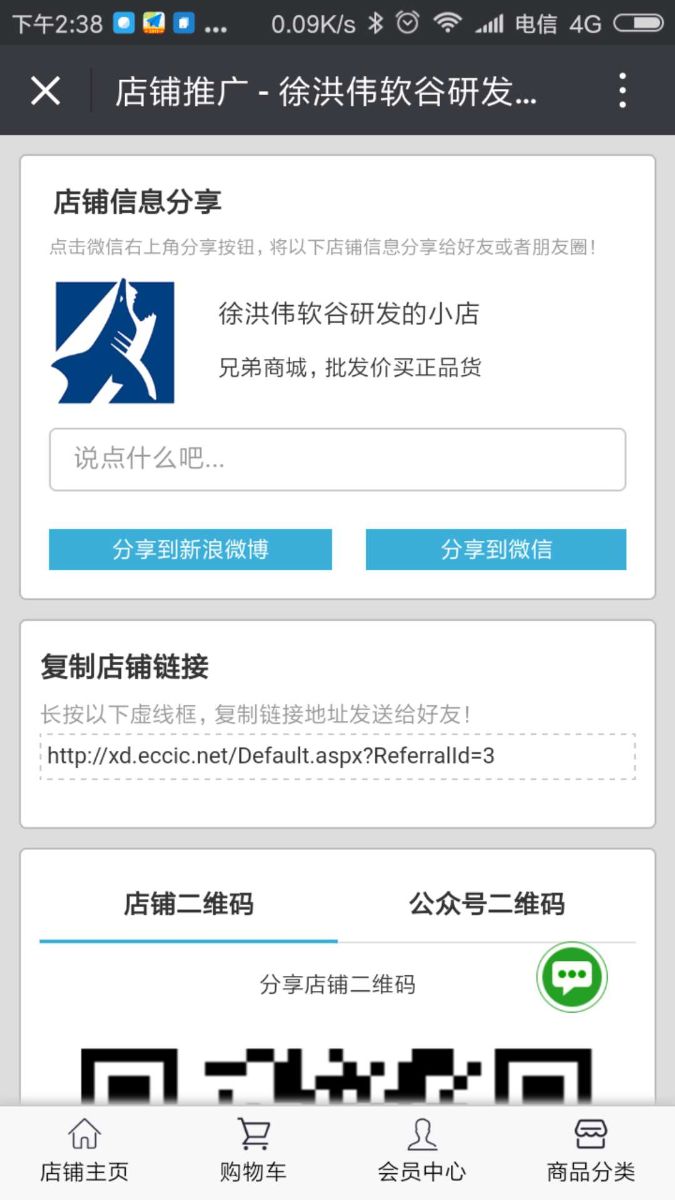Go to 店铺主页
Screen dimensions: 675x1200
coord(84,1152)
